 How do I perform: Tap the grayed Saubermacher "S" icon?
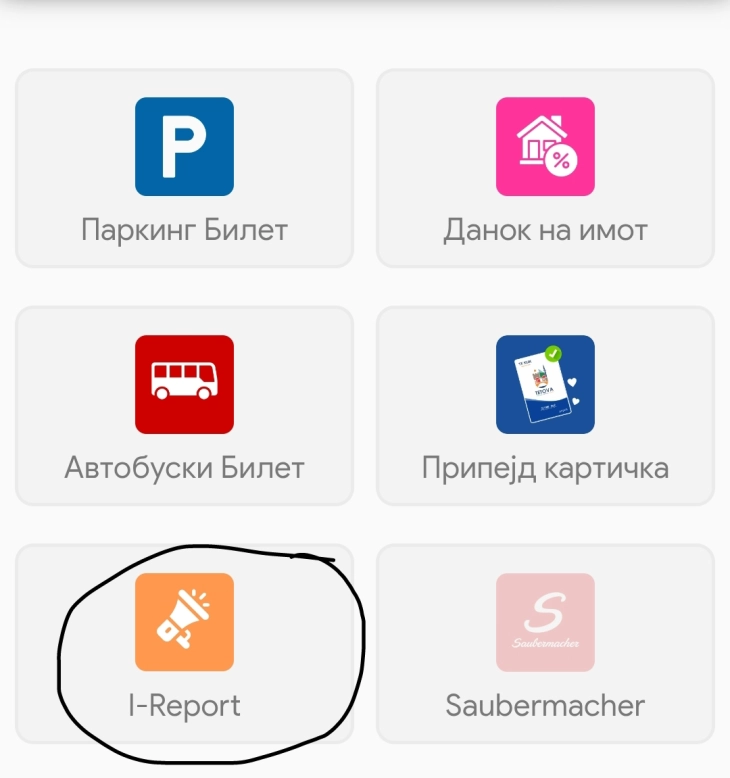point(544,622)
